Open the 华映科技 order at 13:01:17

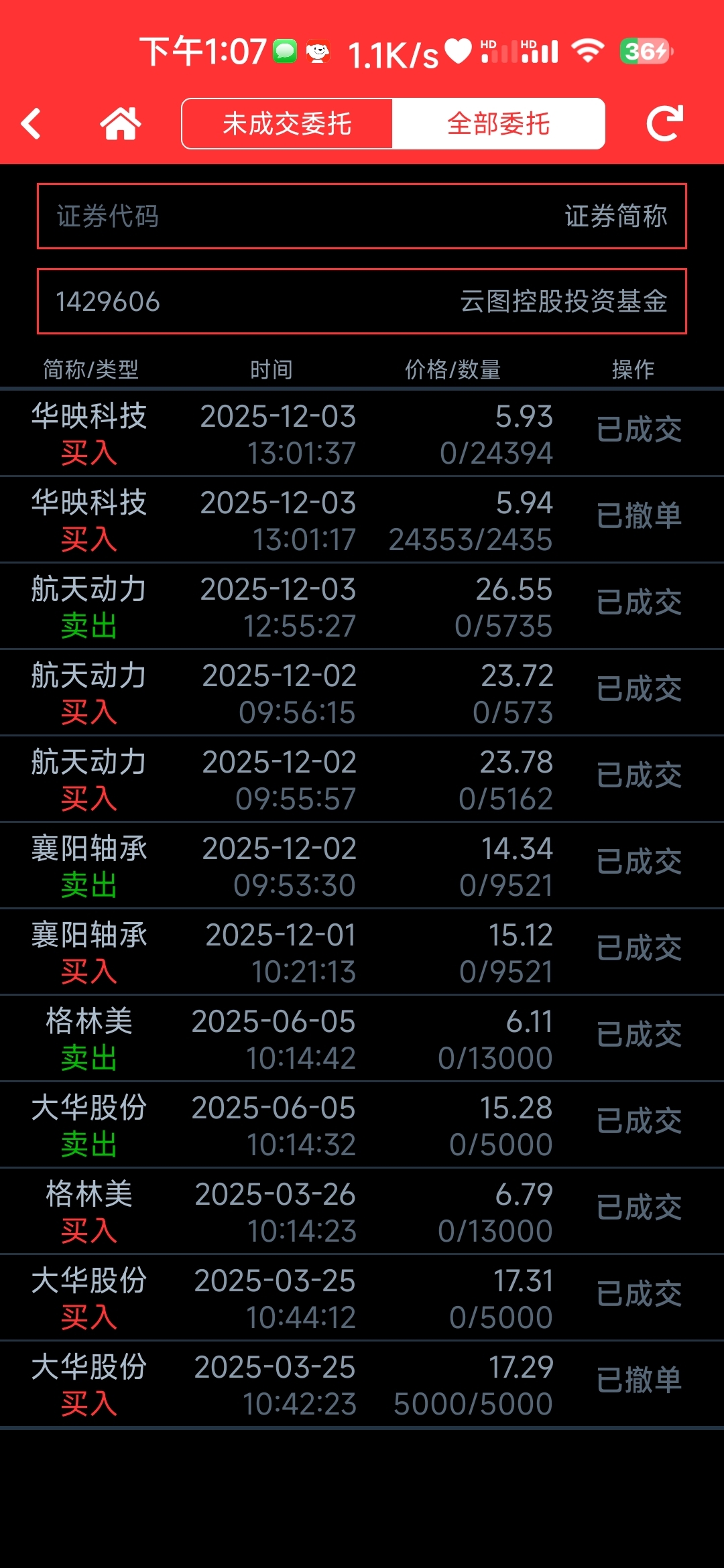362,520
